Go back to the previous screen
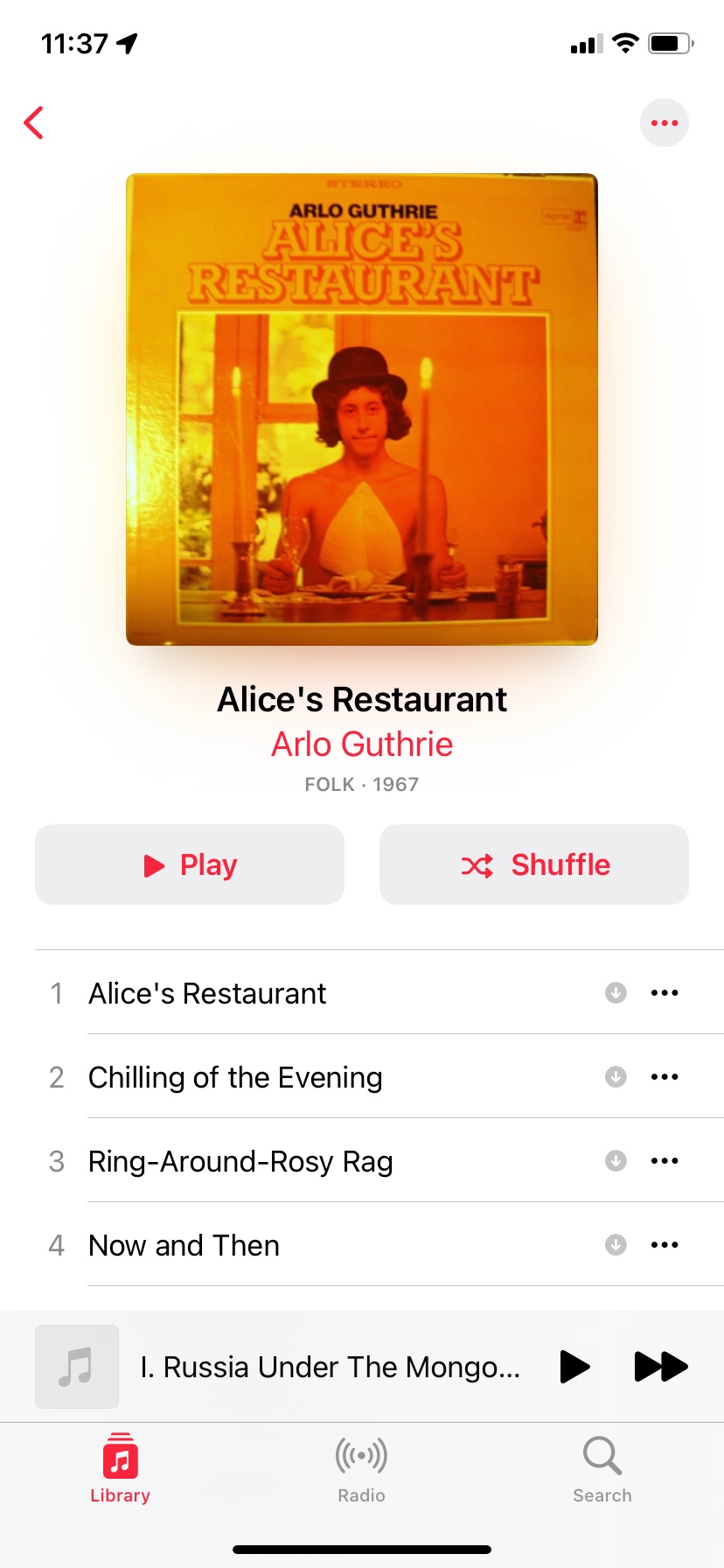The width and height of the screenshot is (724, 1568). pyautogui.click(x=34, y=122)
